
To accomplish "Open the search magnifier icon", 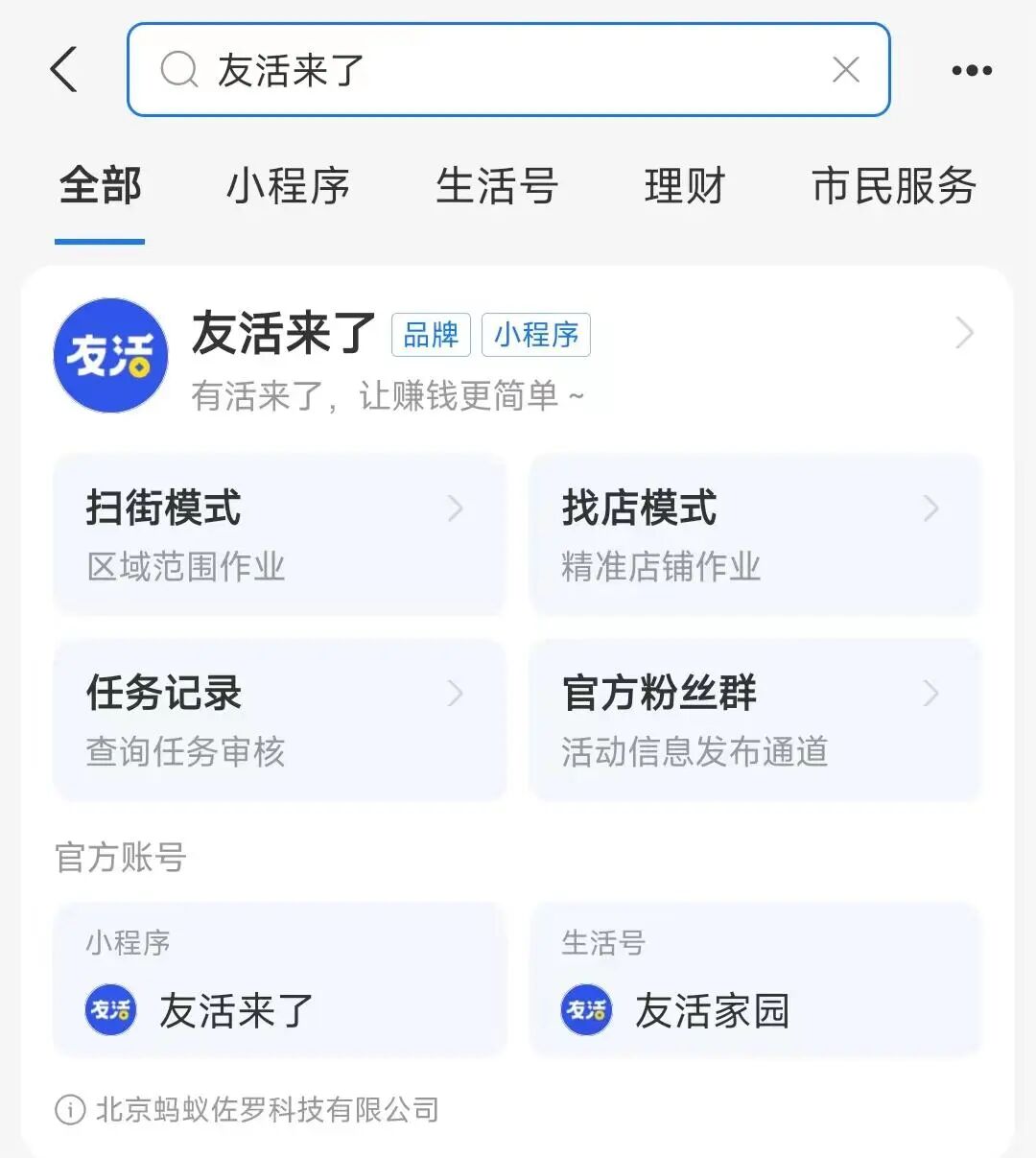I will click(178, 69).
